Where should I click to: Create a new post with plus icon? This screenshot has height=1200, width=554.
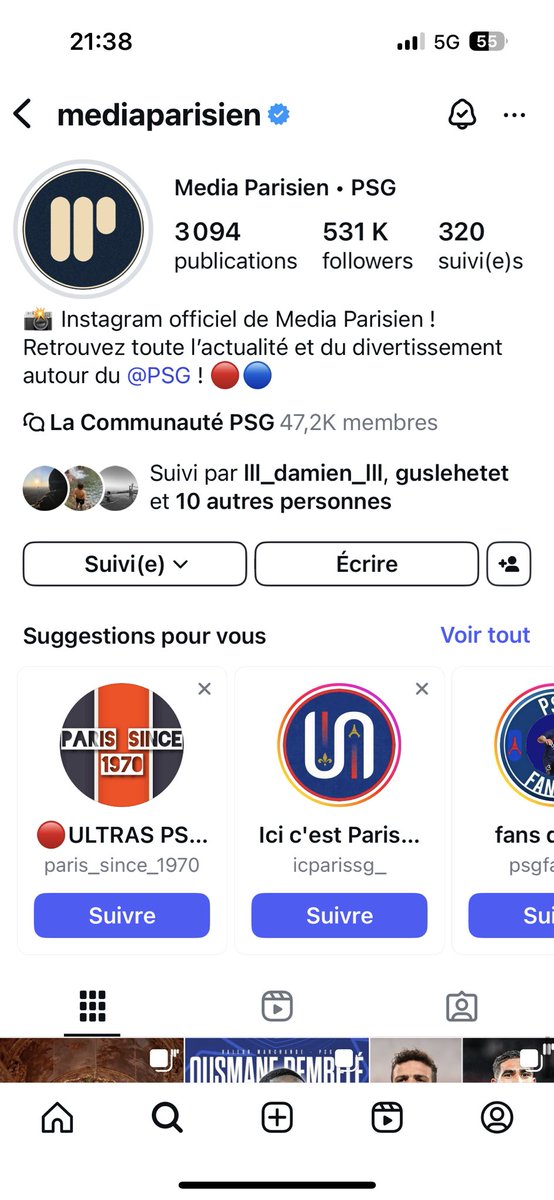(277, 1117)
